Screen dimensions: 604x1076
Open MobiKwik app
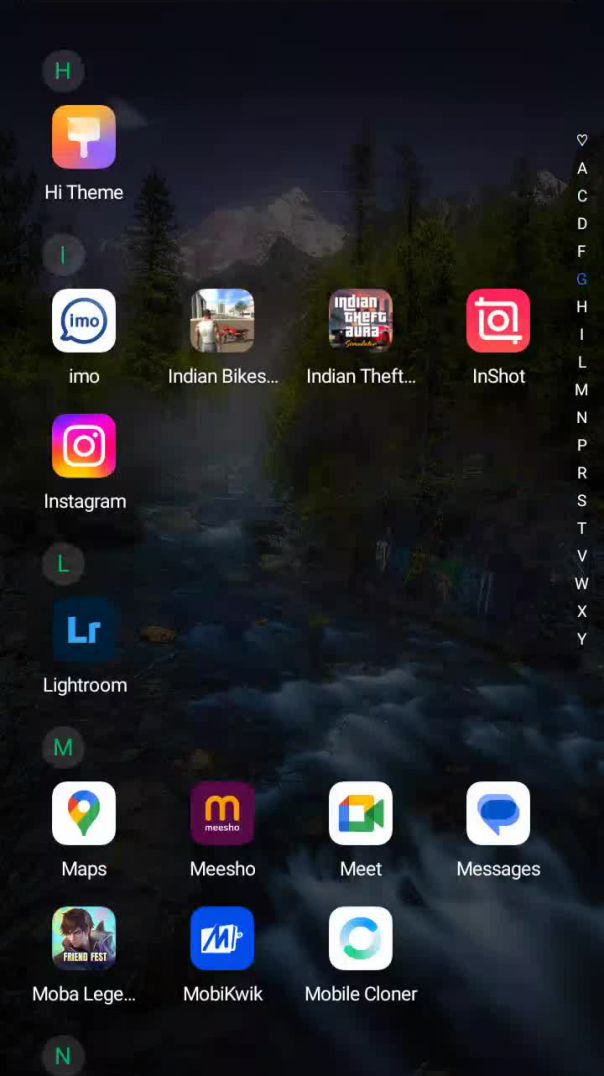222,938
